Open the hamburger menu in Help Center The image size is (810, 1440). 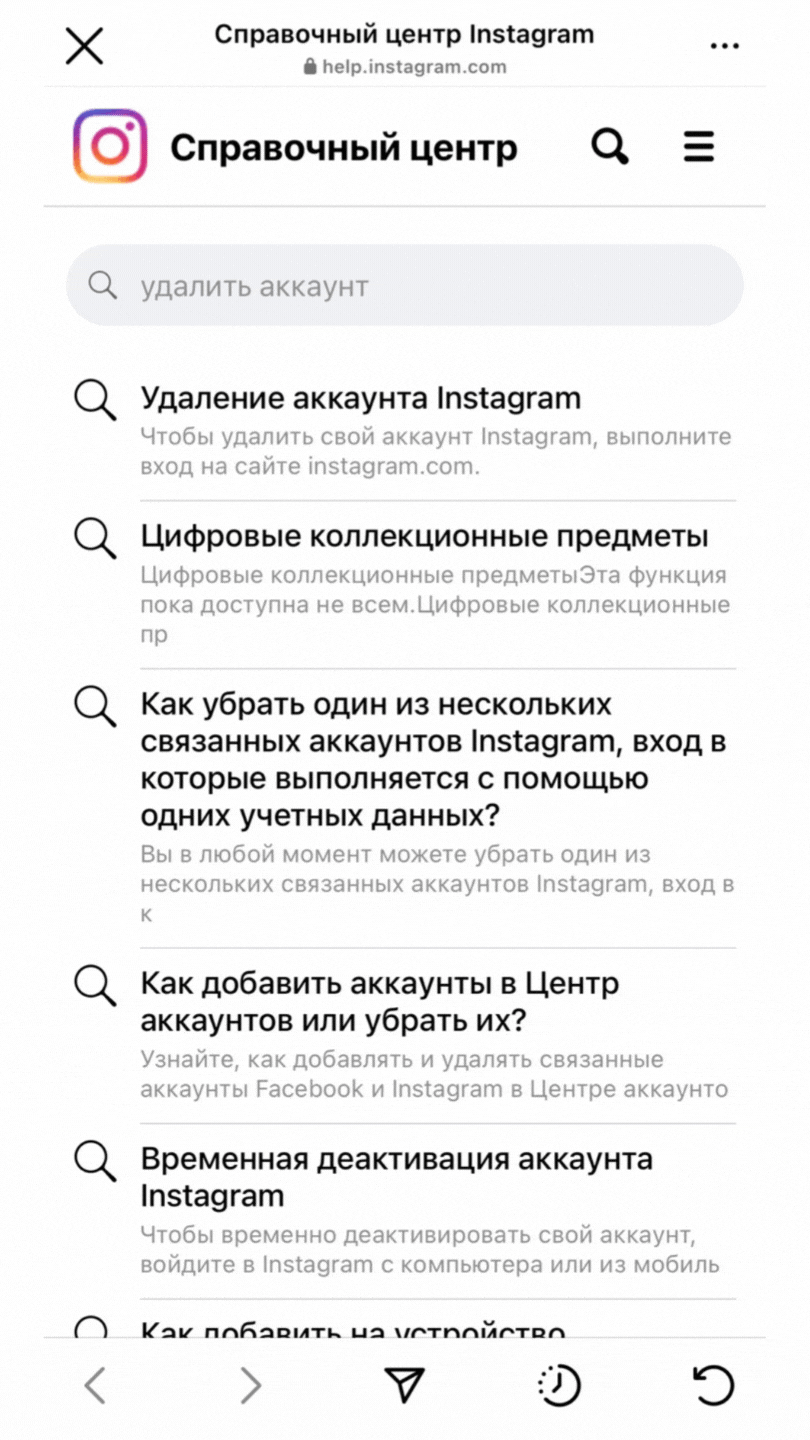coord(699,147)
